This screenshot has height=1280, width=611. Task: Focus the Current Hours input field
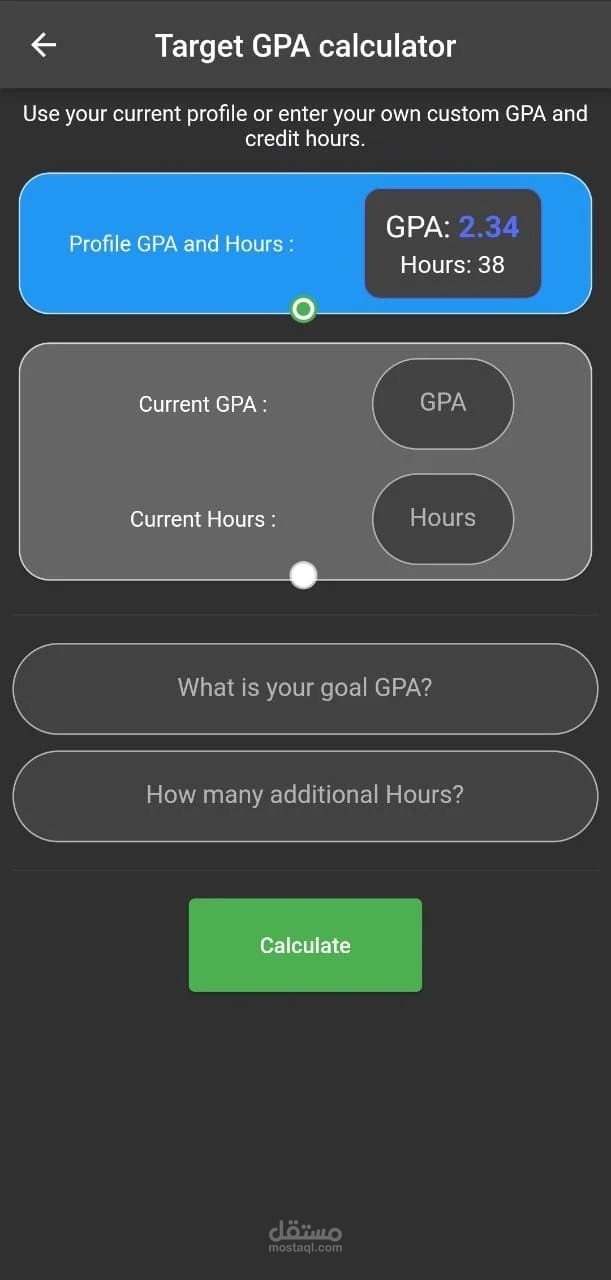[443, 518]
